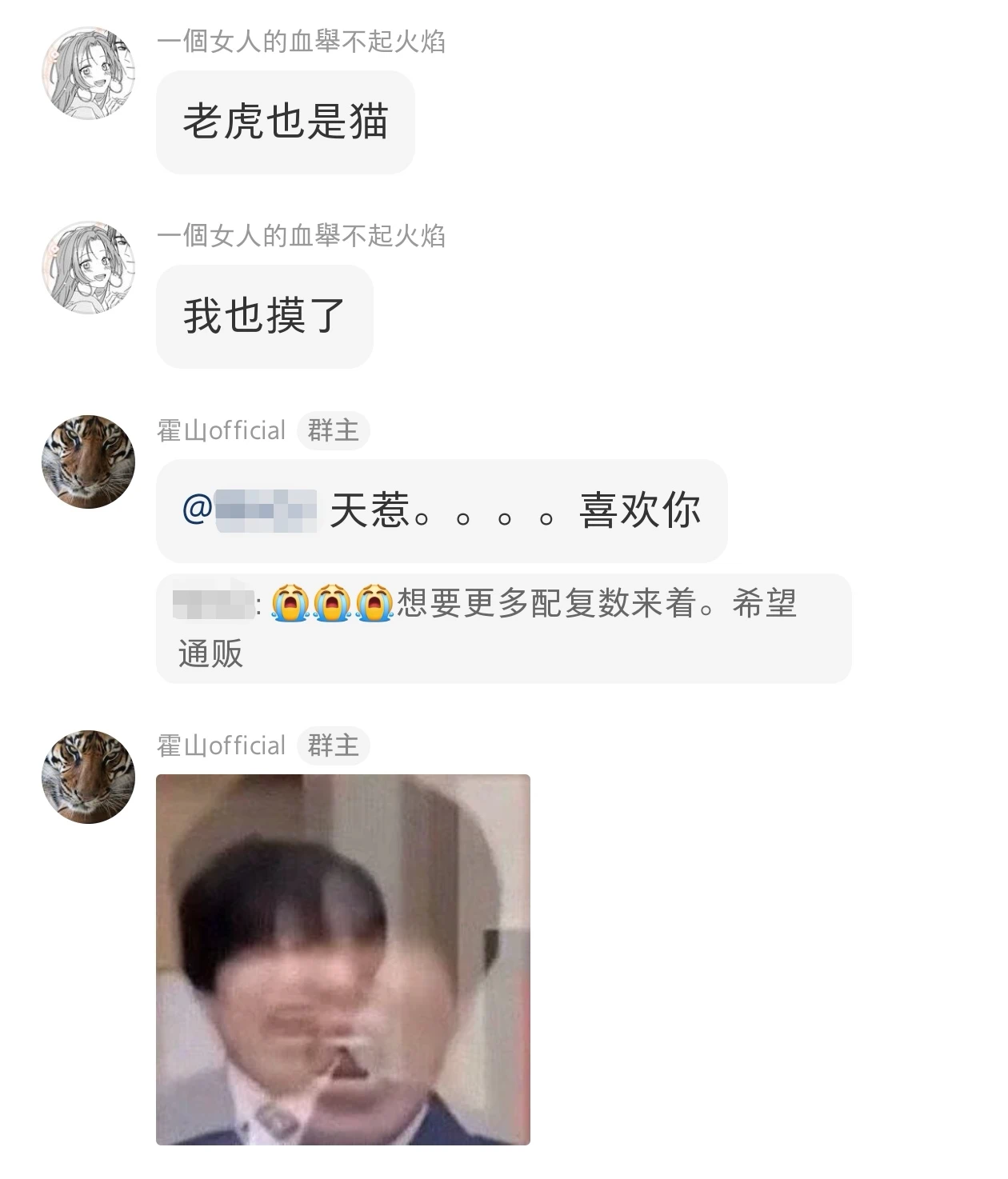Viewport: 1008px width, 1179px height.
Task: Tap 霍山official's tiger avatar beside "天惹" message
Action: pos(88,462)
